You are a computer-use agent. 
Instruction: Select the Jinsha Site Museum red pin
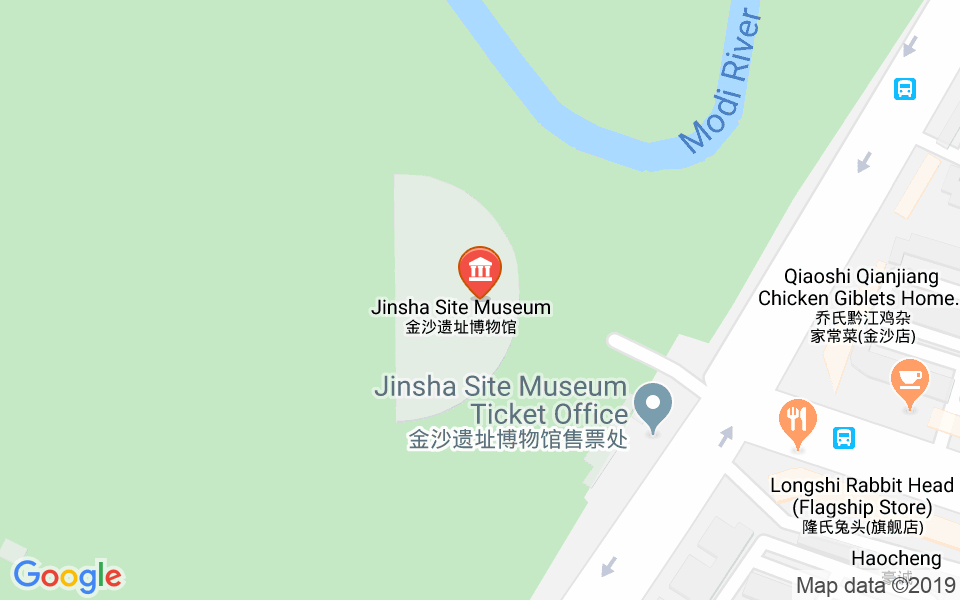(480, 271)
